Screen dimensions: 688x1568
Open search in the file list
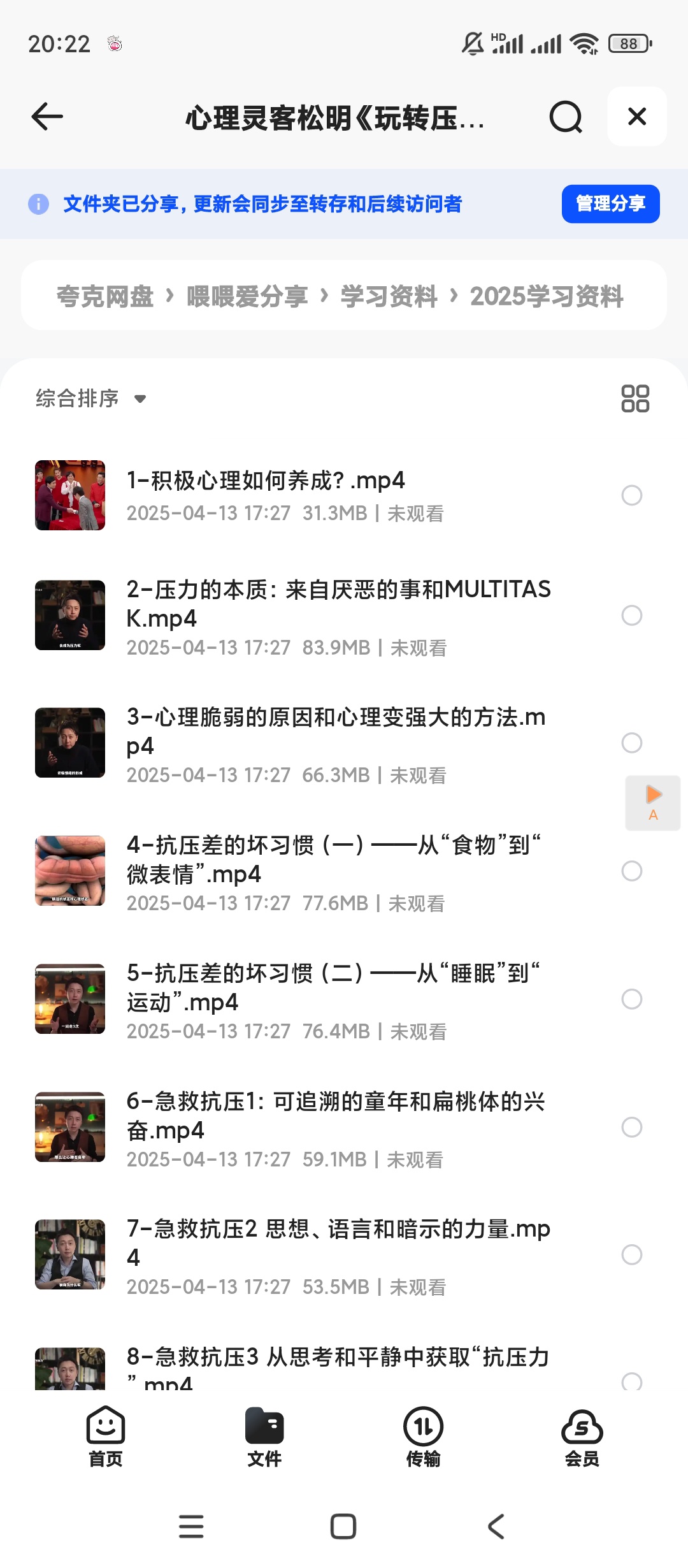(x=564, y=117)
